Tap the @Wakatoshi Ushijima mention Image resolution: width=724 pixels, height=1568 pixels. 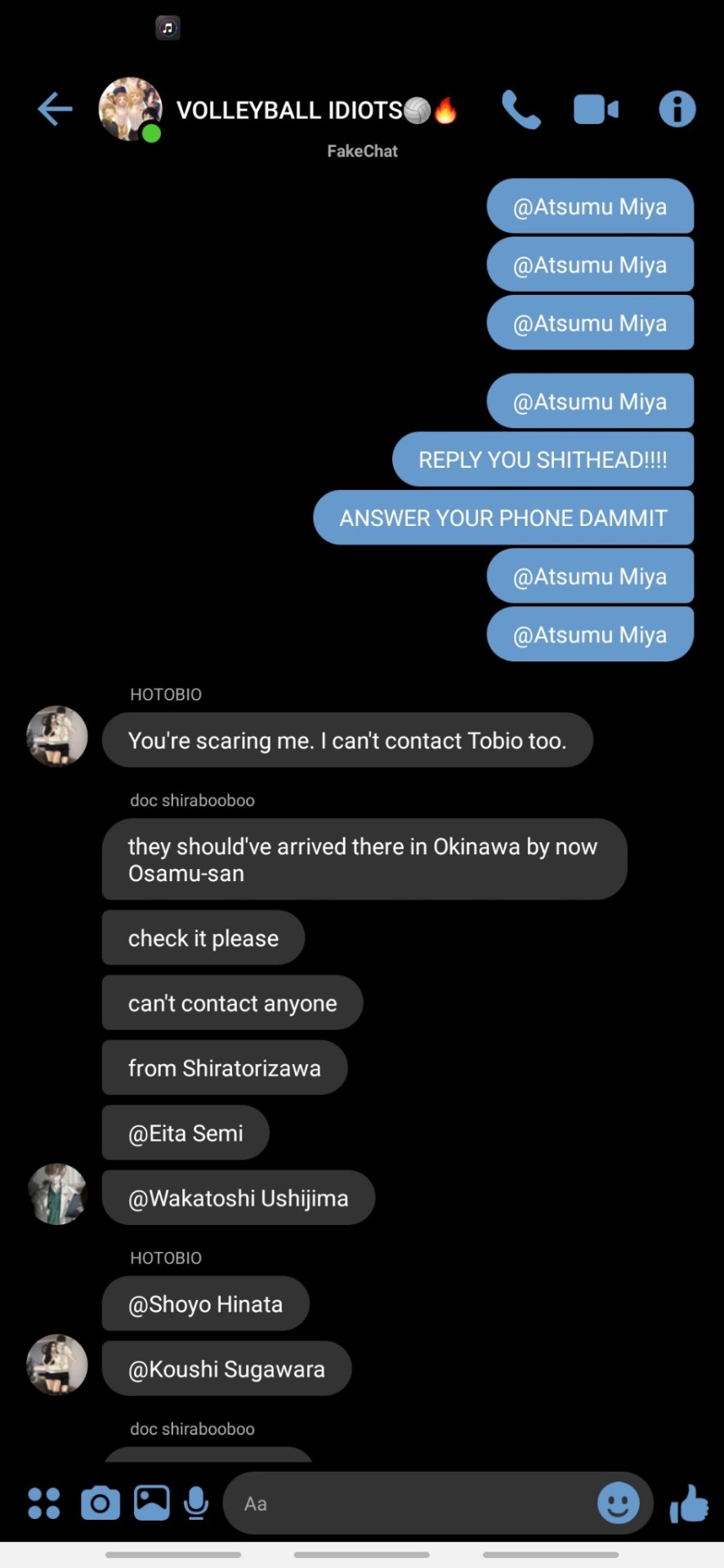(x=238, y=1198)
